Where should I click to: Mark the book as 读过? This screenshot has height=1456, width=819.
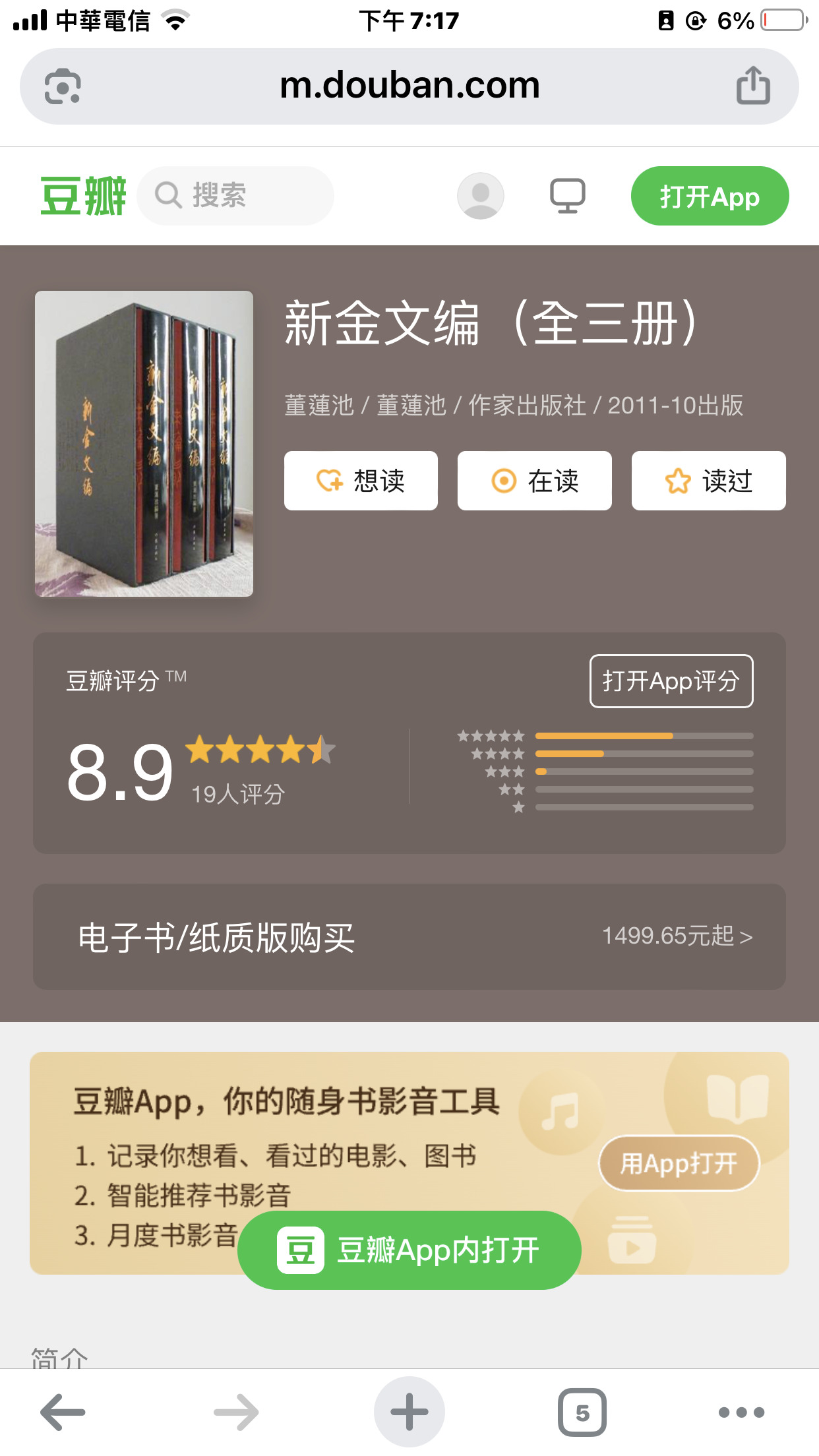point(708,481)
